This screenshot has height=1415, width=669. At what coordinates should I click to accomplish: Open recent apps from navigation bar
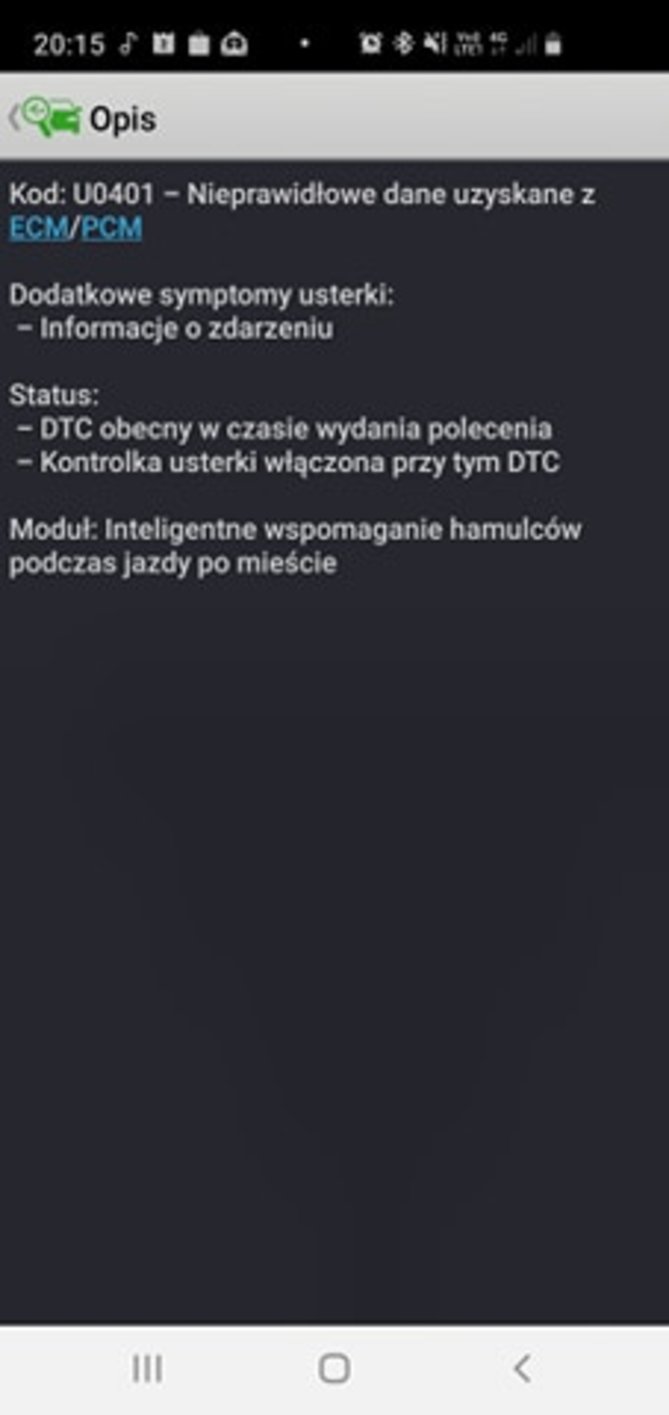point(147,1368)
